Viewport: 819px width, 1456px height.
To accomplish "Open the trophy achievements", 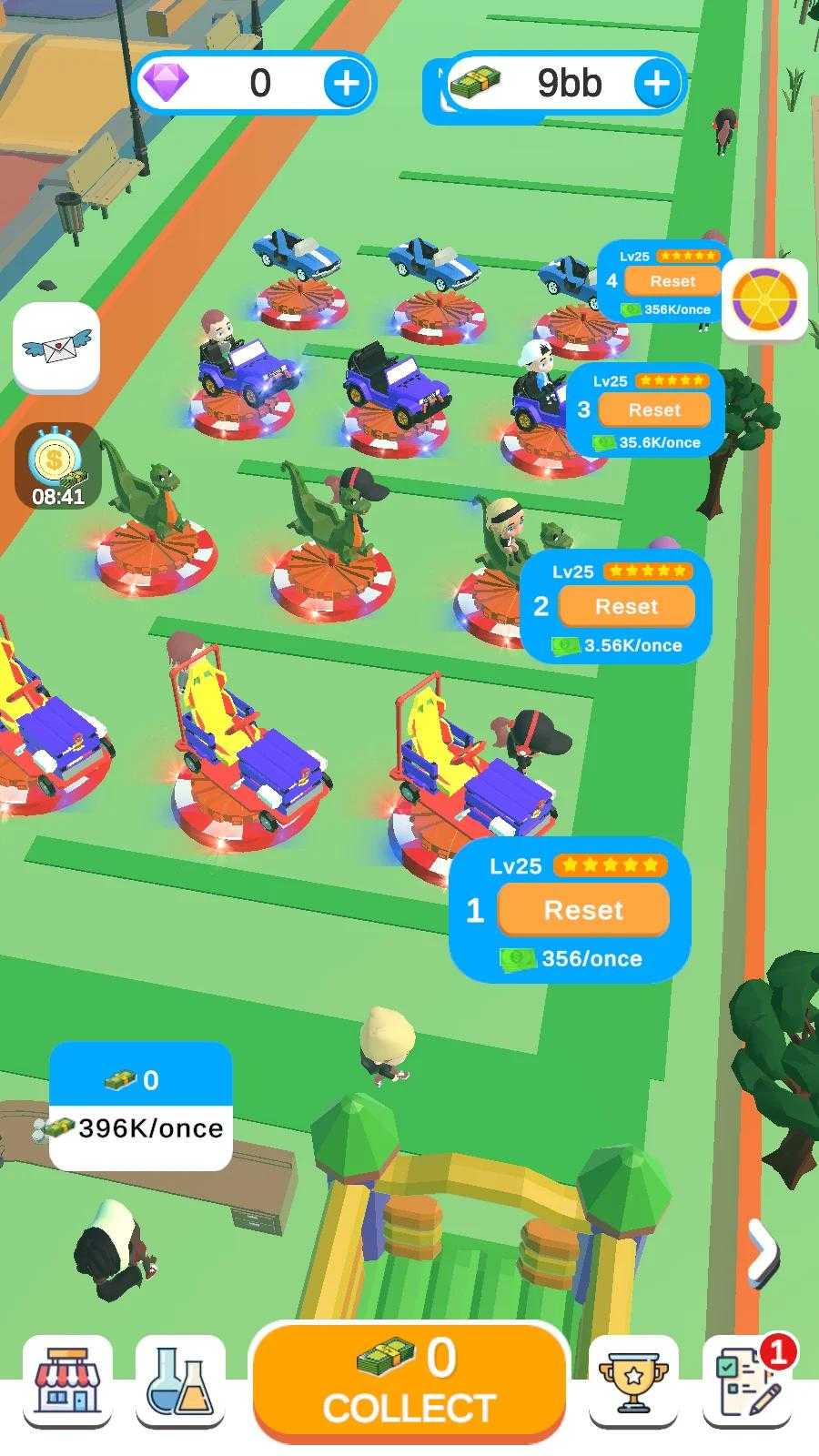I will pyautogui.click(x=633, y=1381).
